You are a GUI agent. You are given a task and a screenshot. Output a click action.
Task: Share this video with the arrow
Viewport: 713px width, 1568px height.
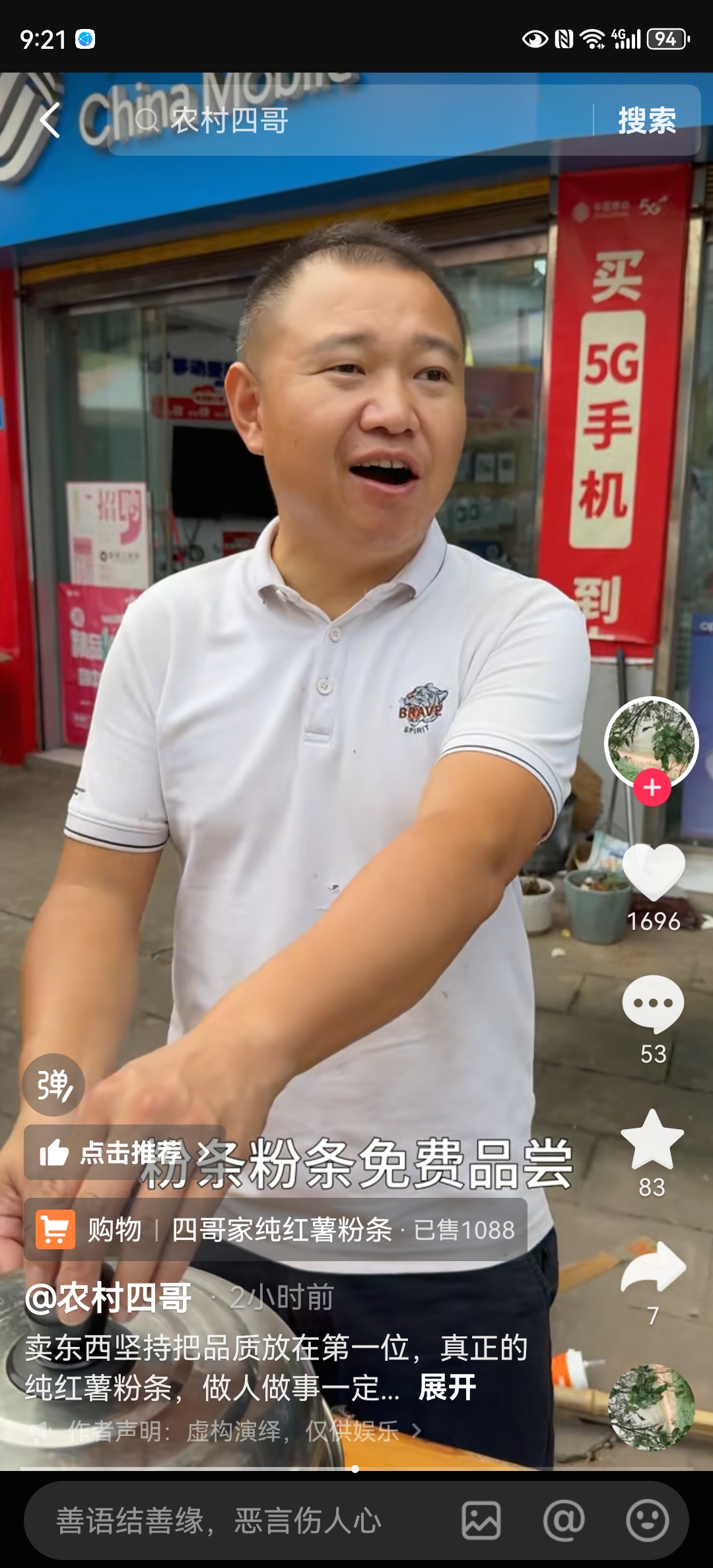click(x=653, y=1266)
